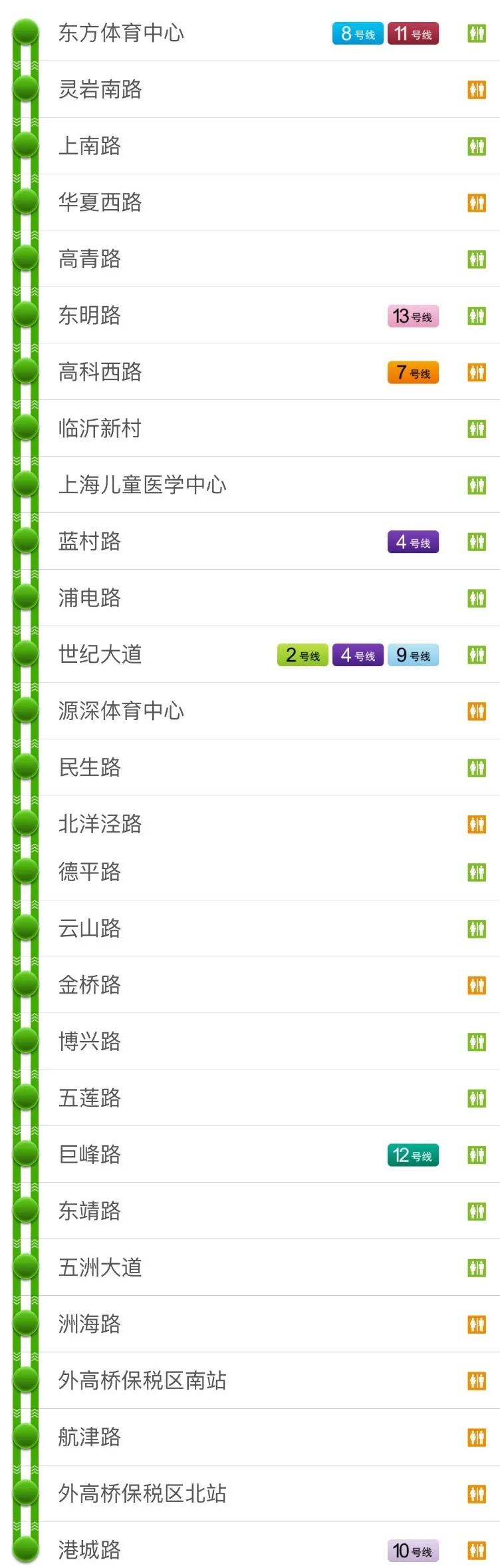Choose the 外高桥保税区北站 station
The height and width of the screenshot is (1568, 500).
coord(142,1493)
